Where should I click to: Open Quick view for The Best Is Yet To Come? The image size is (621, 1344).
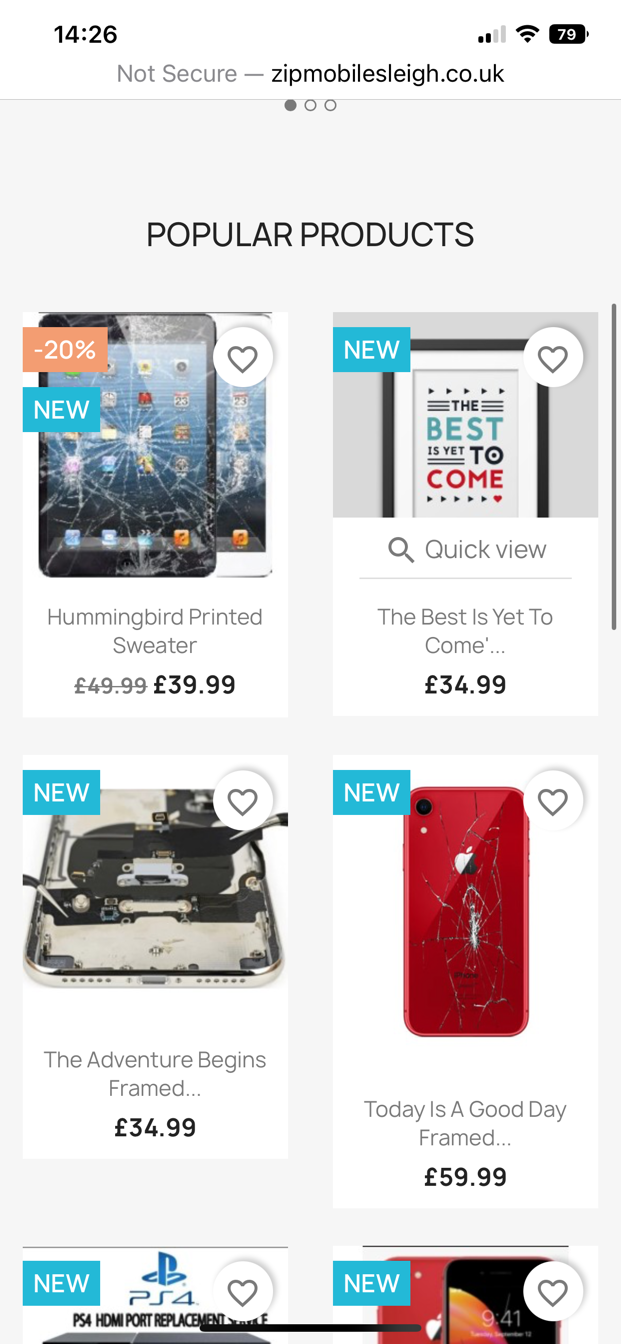pos(466,549)
